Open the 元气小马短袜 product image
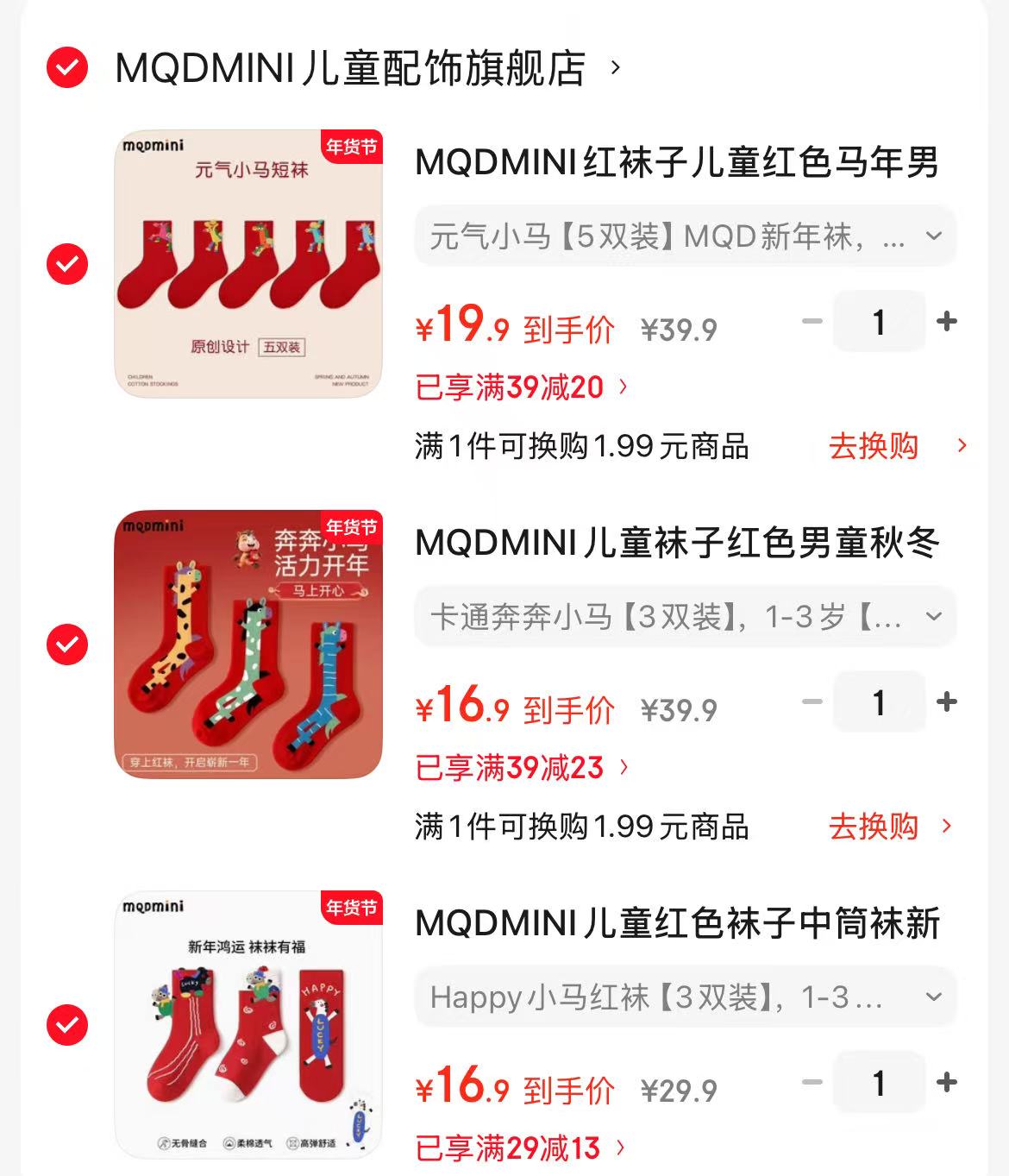The height and width of the screenshot is (1176, 1009). point(248,264)
